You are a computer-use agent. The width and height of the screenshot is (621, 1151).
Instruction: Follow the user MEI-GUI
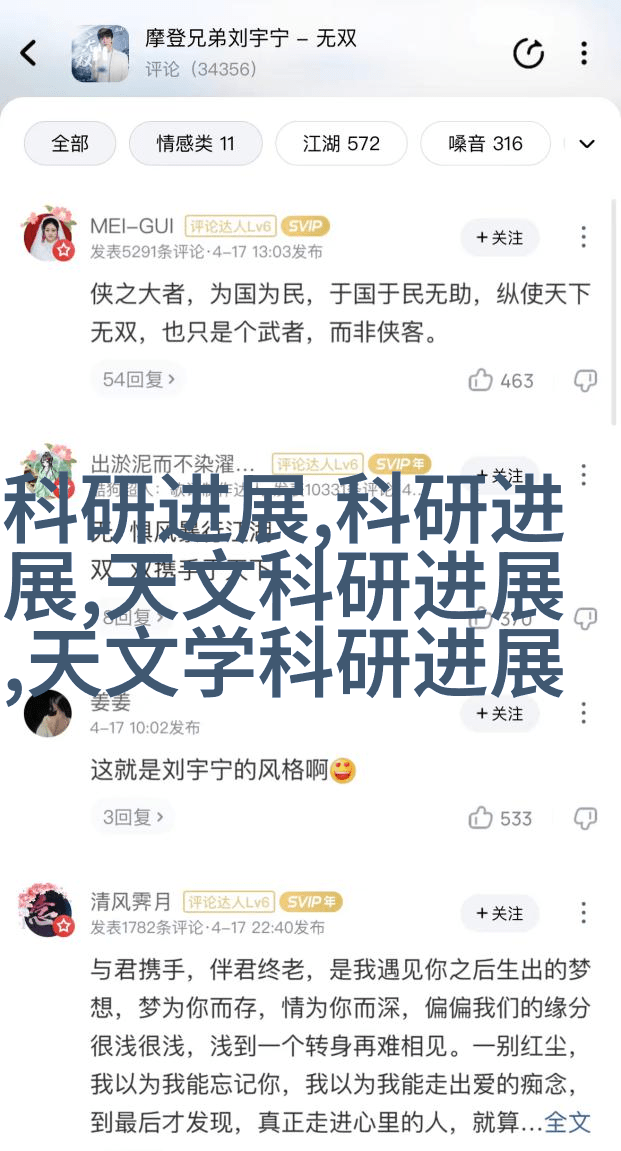[x=499, y=237]
